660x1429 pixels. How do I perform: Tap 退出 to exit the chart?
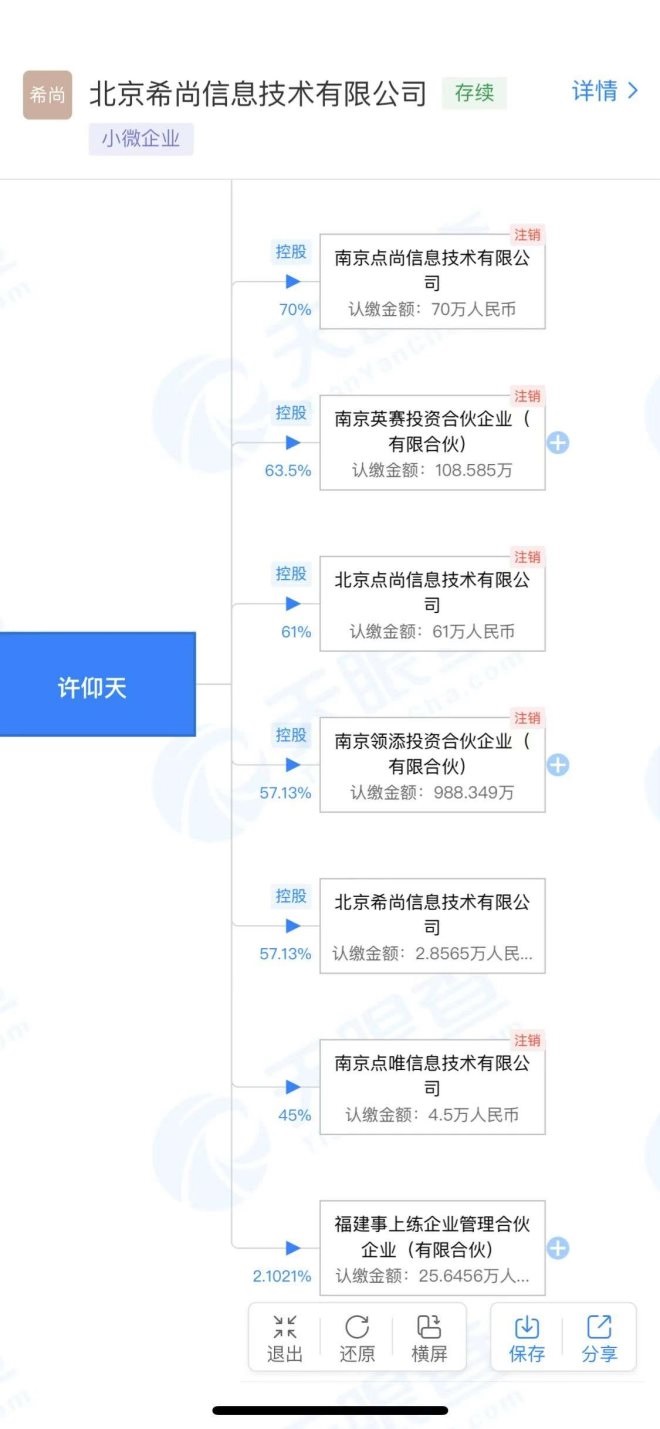point(284,1338)
